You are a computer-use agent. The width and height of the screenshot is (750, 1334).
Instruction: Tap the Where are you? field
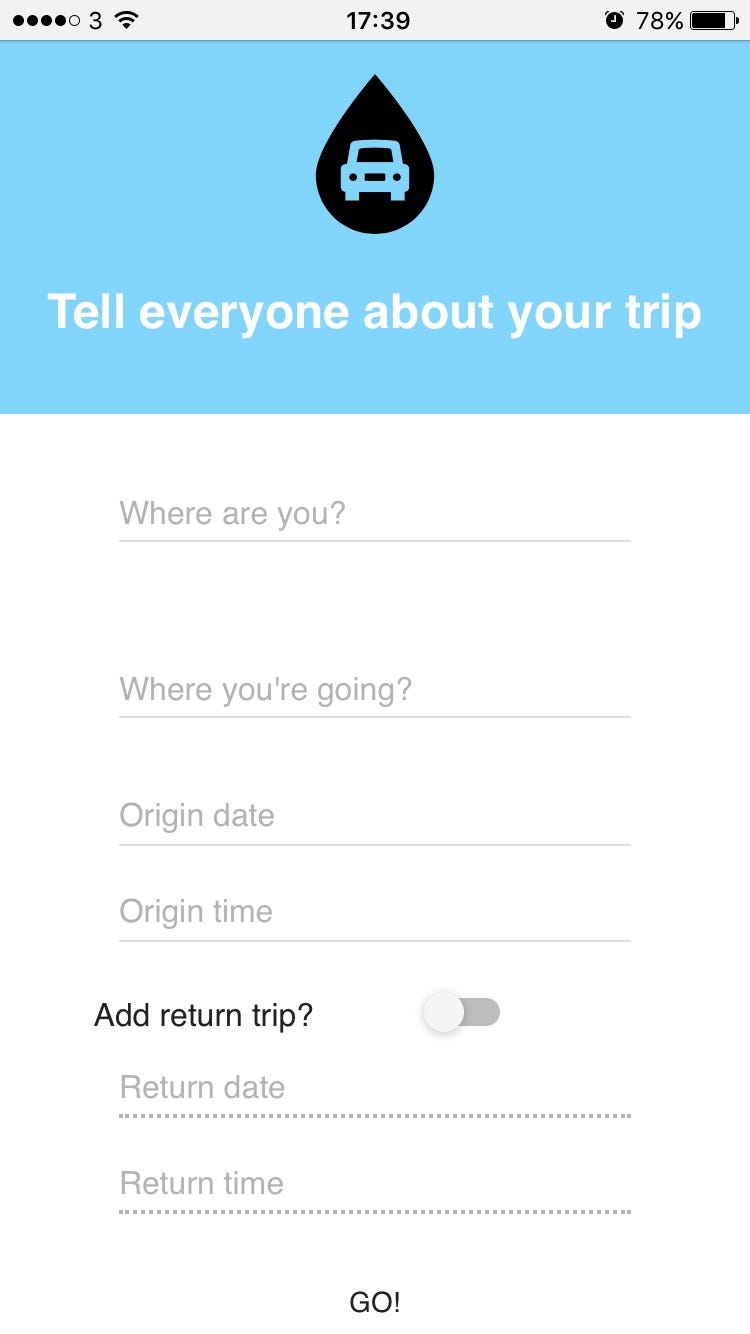374,514
